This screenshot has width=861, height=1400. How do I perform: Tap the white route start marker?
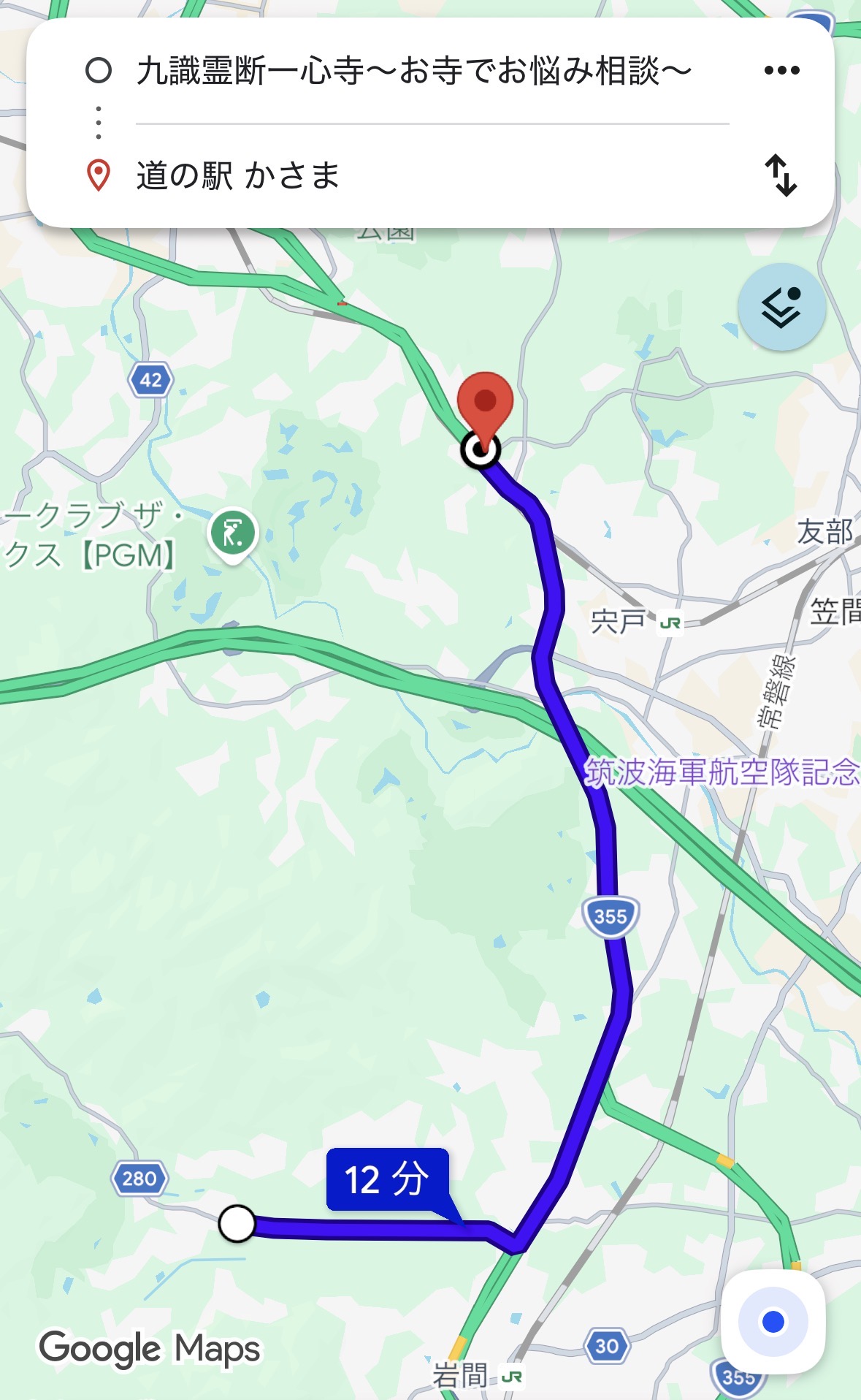pyautogui.click(x=237, y=1223)
